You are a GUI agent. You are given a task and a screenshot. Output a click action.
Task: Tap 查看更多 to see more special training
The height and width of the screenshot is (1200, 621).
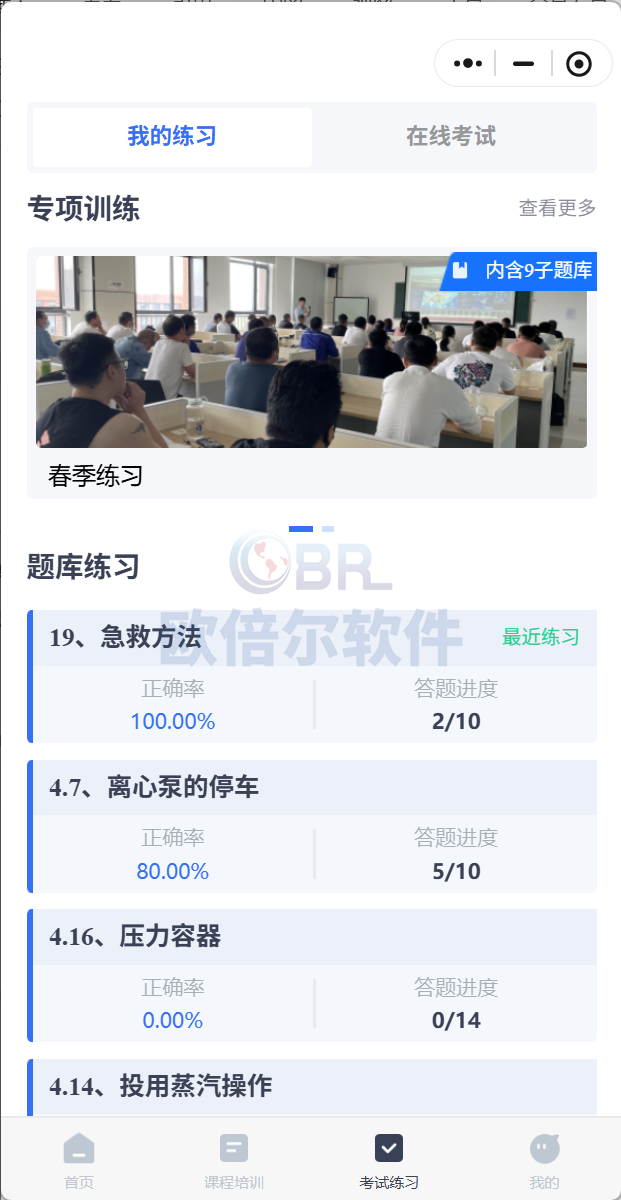pyautogui.click(x=557, y=208)
